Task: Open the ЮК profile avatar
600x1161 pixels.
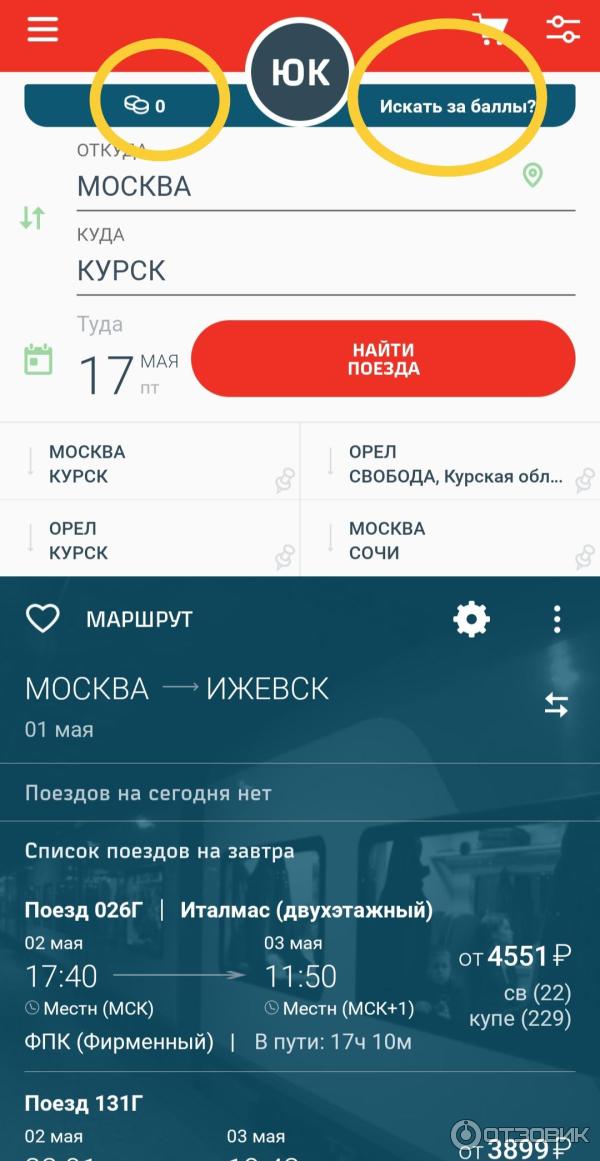Action: pyautogui.click(x=300, y=73)
